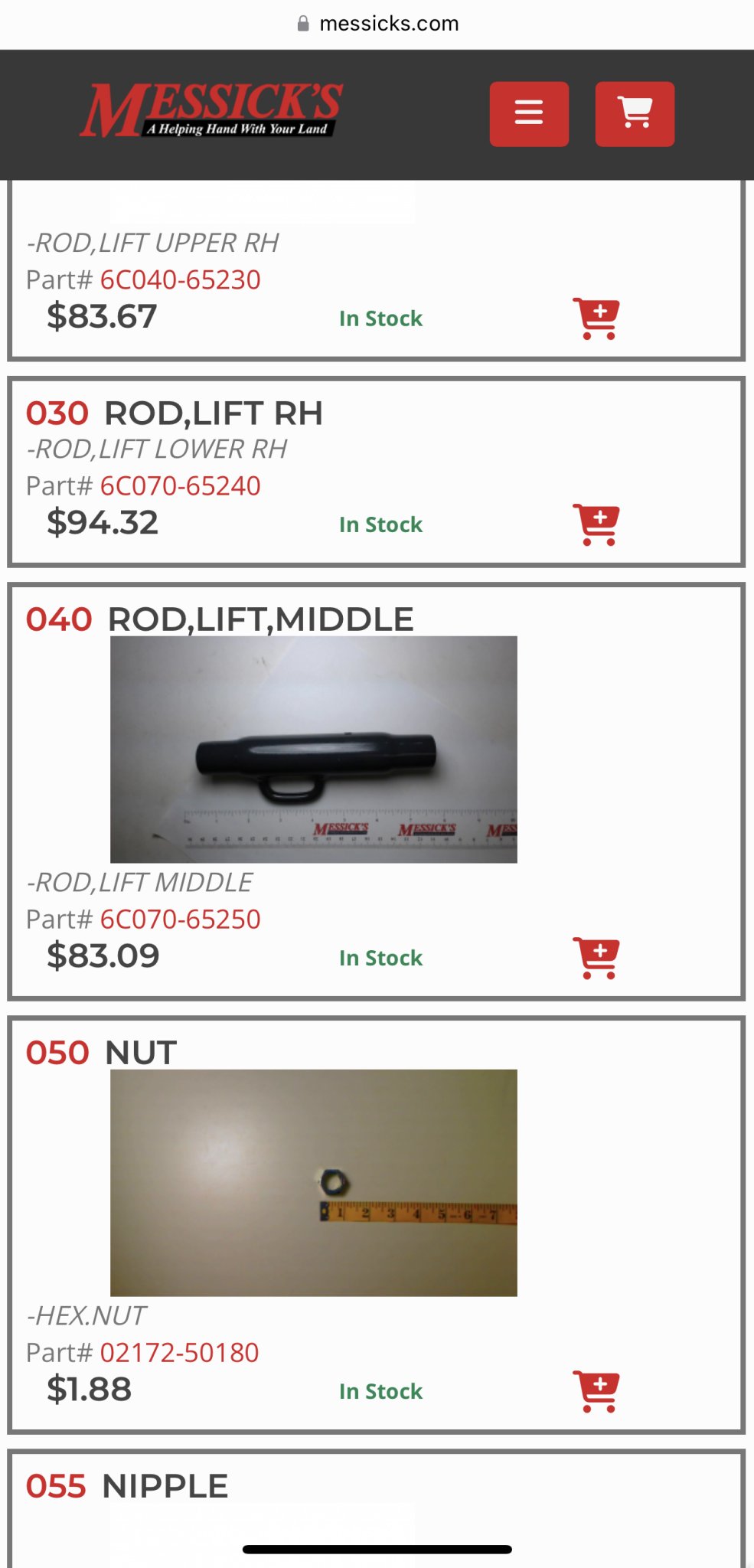
Task: Open part number 6C070-65250
Action: tap(181, 920)
